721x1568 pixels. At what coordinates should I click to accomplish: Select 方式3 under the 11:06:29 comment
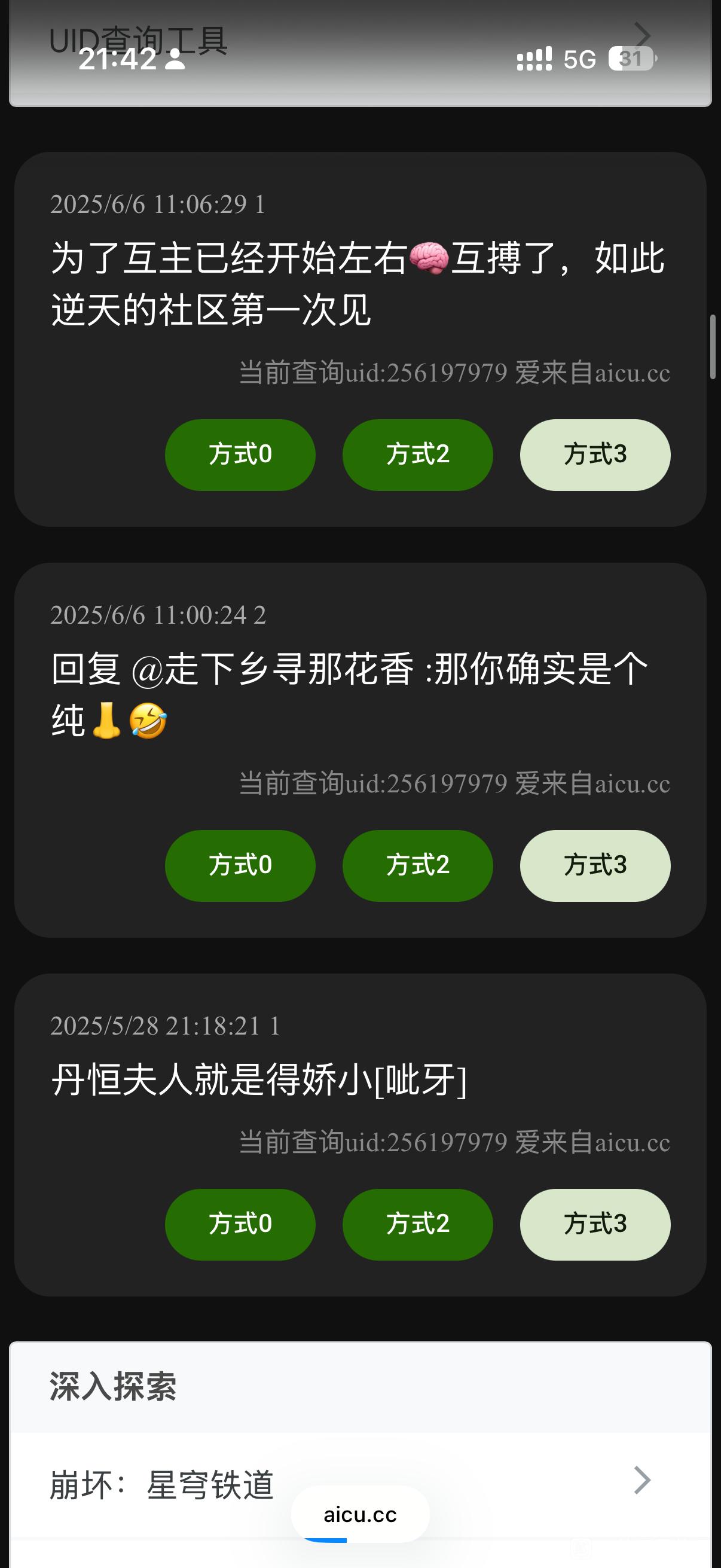(x=594, y=454)
